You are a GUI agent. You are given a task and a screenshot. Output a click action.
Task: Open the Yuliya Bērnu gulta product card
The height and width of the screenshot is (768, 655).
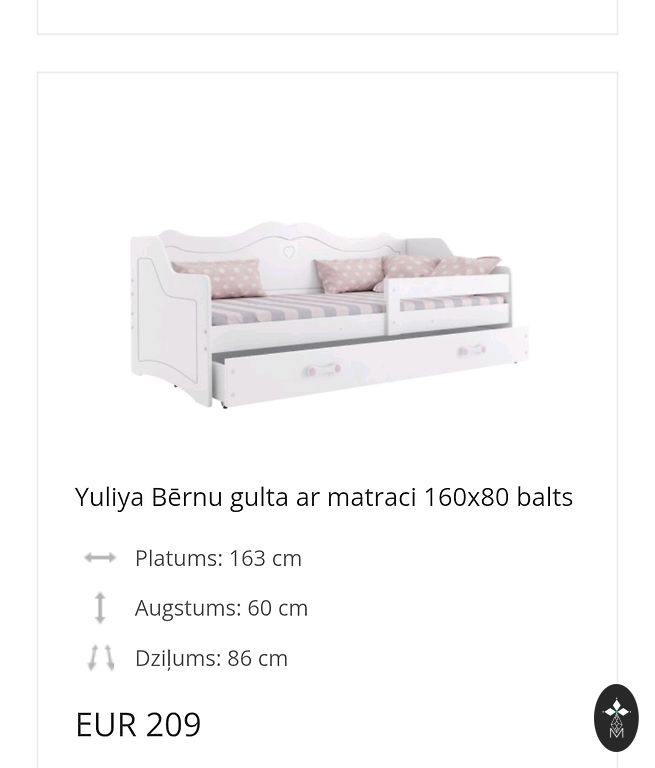[x=324, y=496]
